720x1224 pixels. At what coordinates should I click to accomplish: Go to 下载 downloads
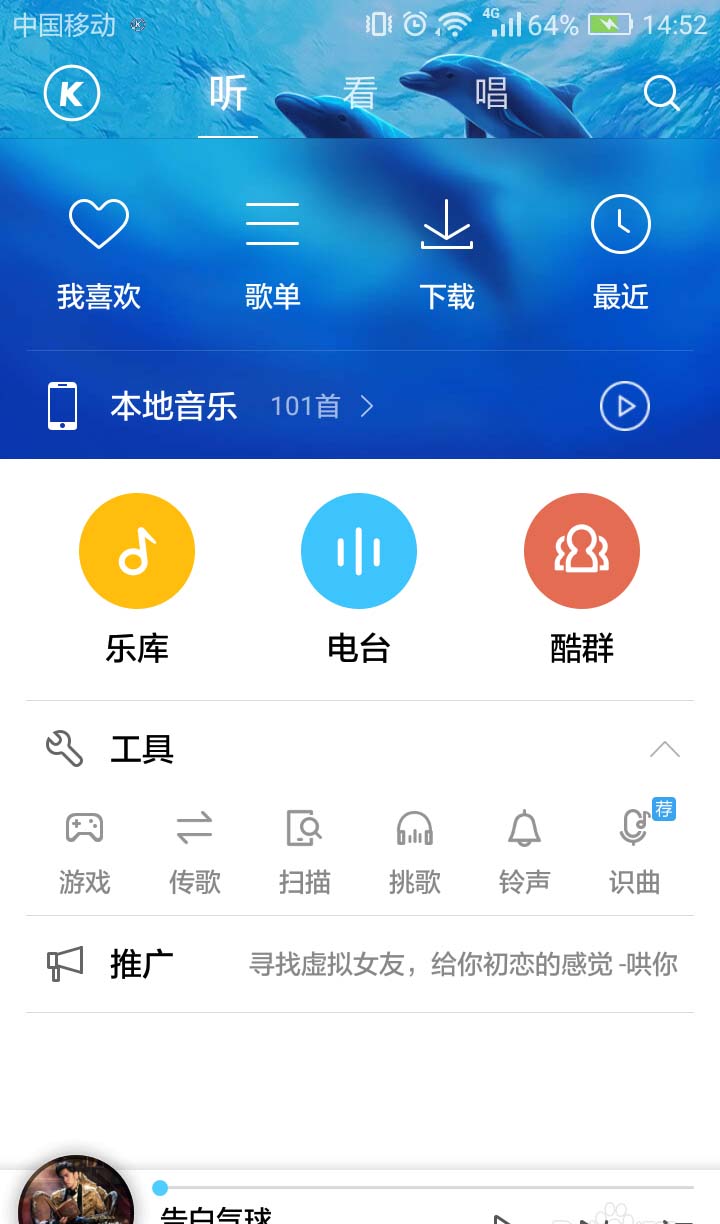click(446, 252)
